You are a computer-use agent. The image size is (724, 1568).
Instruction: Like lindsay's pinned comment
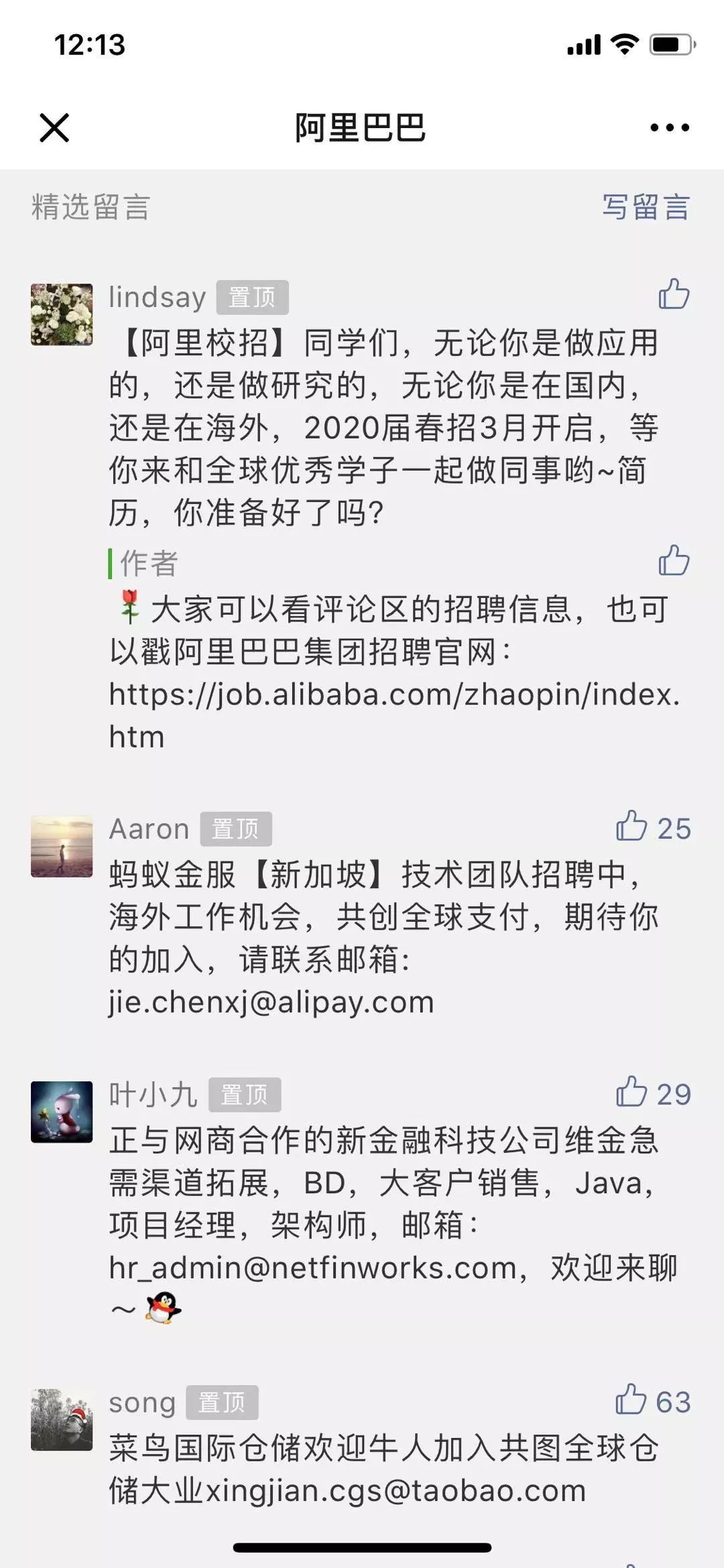674,294
